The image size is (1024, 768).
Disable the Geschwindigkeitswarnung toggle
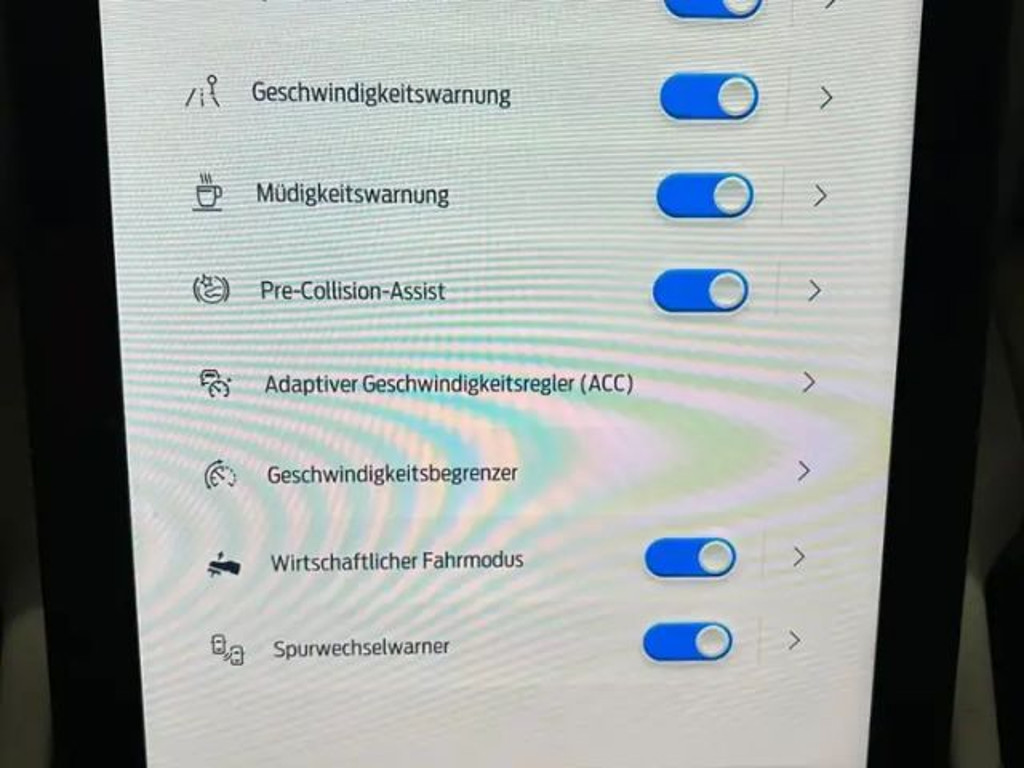pyautogui.click(x=709, y=97)
